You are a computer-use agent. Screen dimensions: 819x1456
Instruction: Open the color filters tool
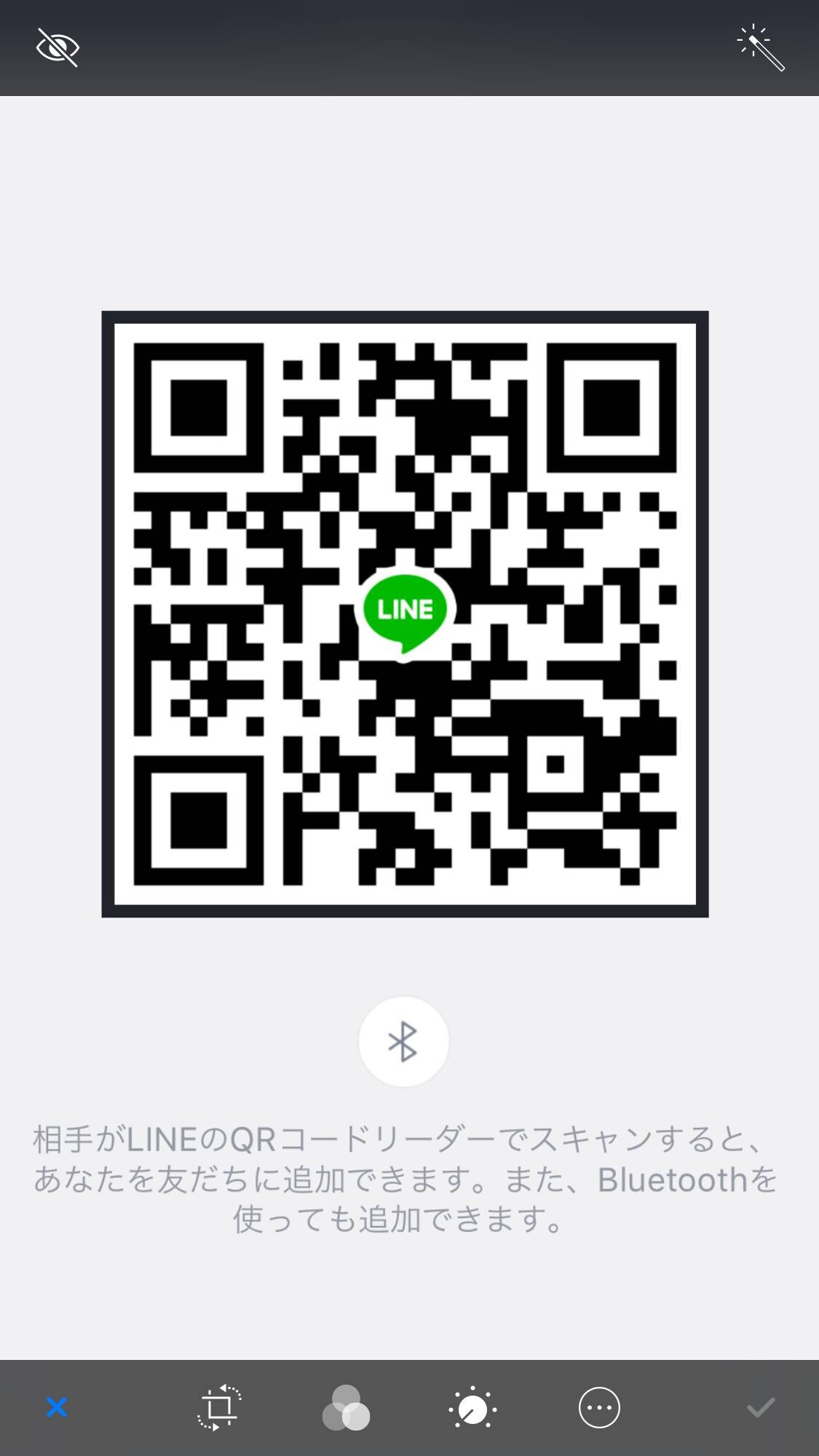click(x=346, y=1407)
